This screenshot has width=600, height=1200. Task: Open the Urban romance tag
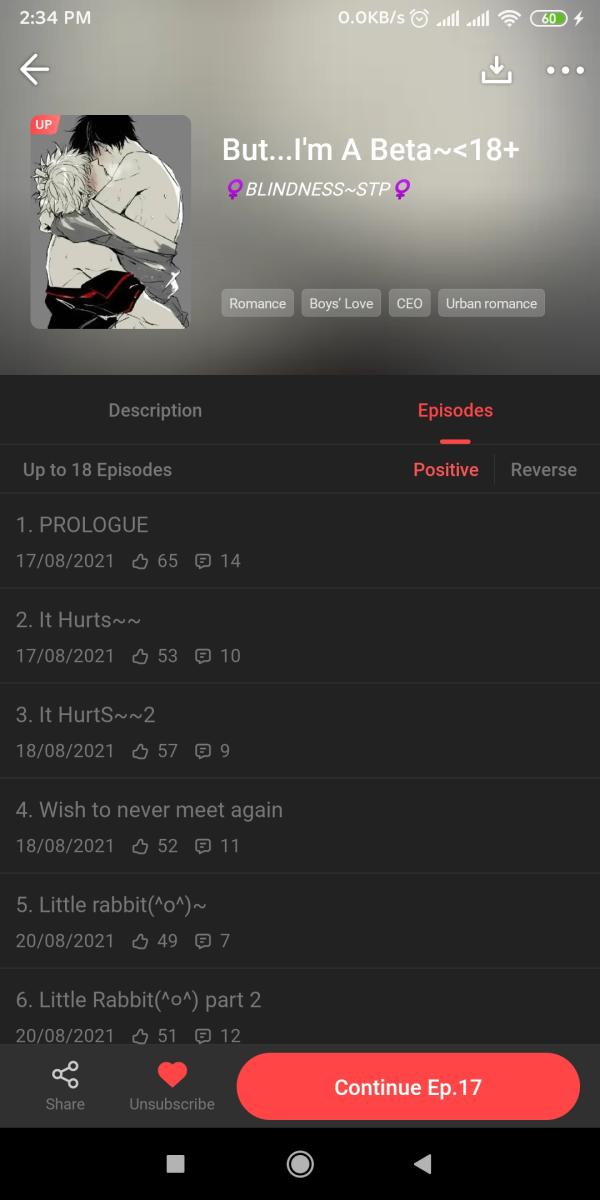point(491,303)
